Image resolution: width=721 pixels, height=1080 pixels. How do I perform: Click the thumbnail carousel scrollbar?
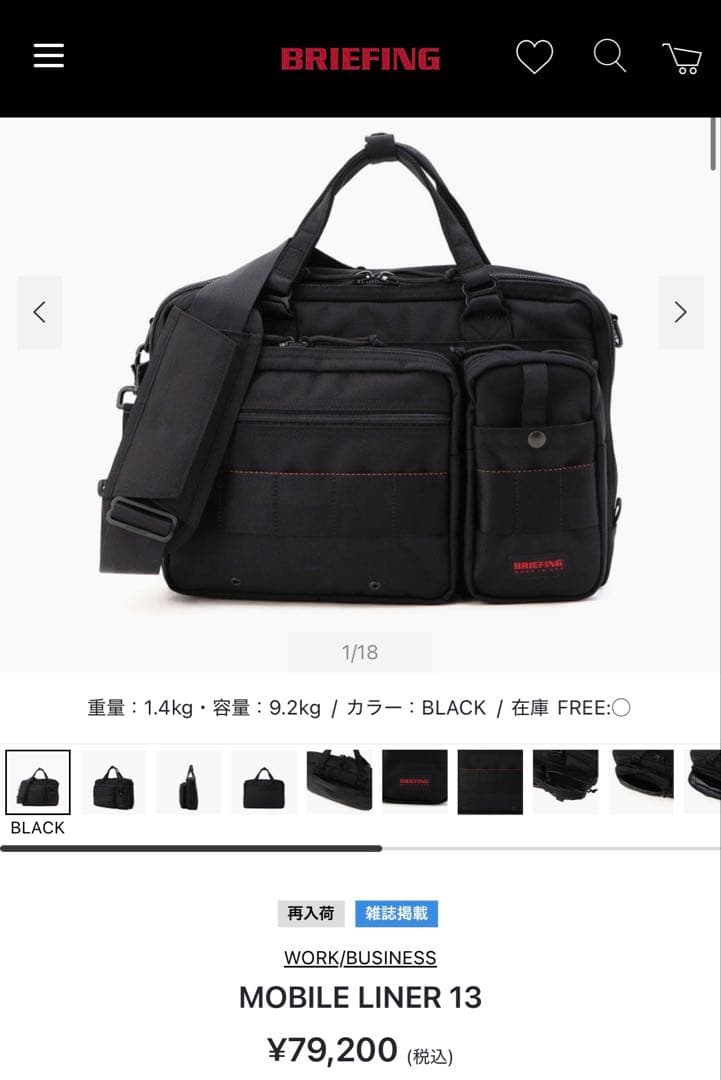click(x=195, y=847)
